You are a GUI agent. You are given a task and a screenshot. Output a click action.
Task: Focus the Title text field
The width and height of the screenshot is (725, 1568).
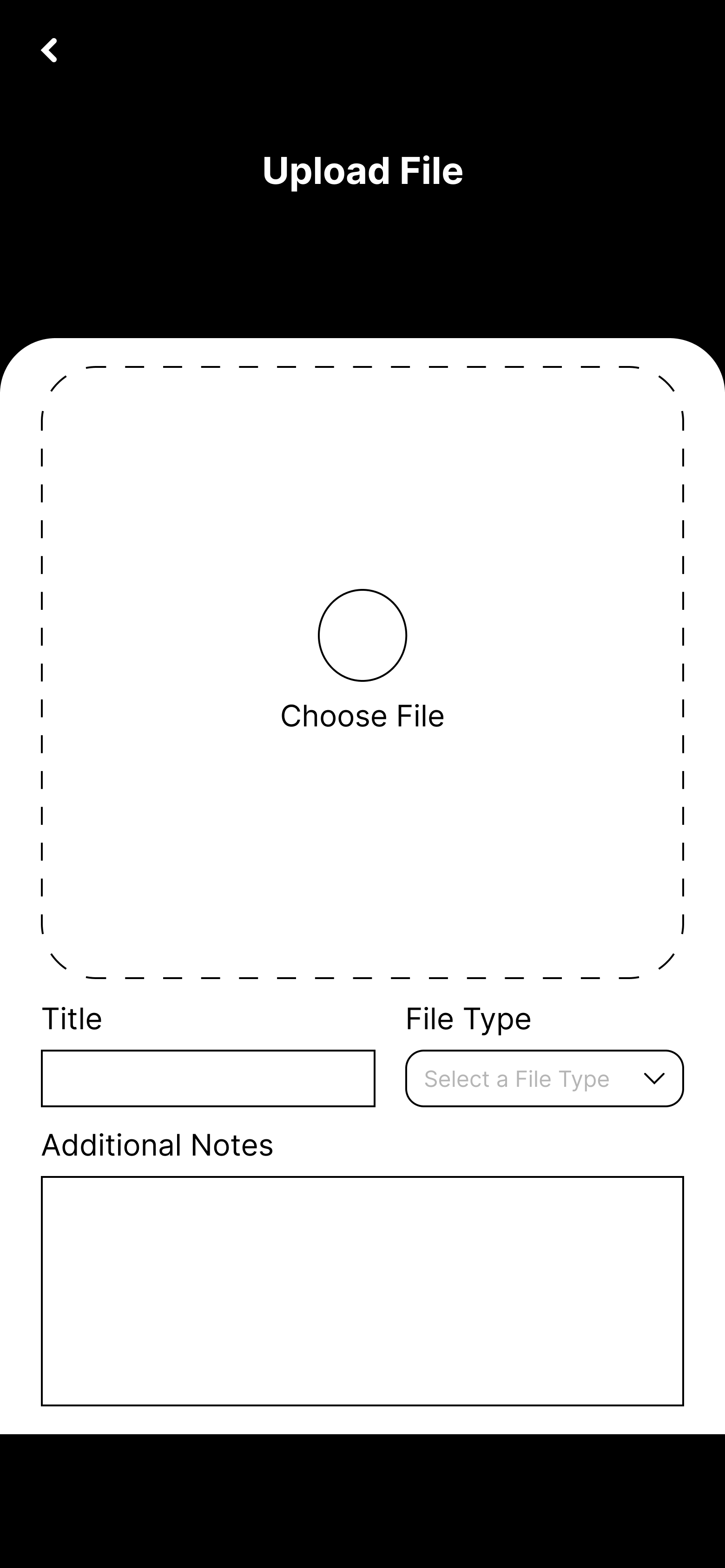[x=208, y=1078]
